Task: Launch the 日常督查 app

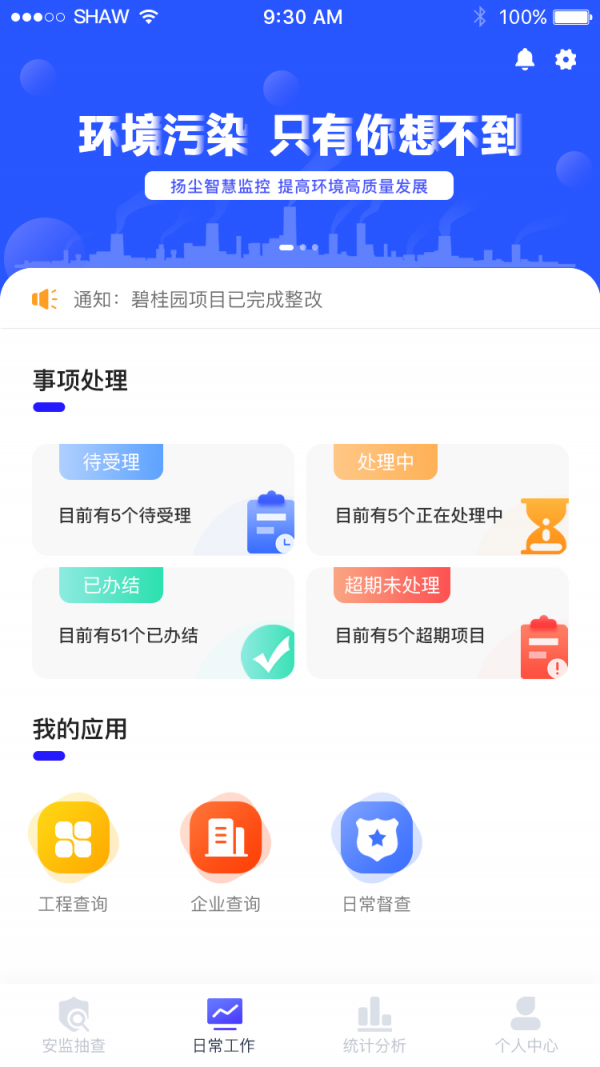Action: pyautogui.click(x=377, y=853)
